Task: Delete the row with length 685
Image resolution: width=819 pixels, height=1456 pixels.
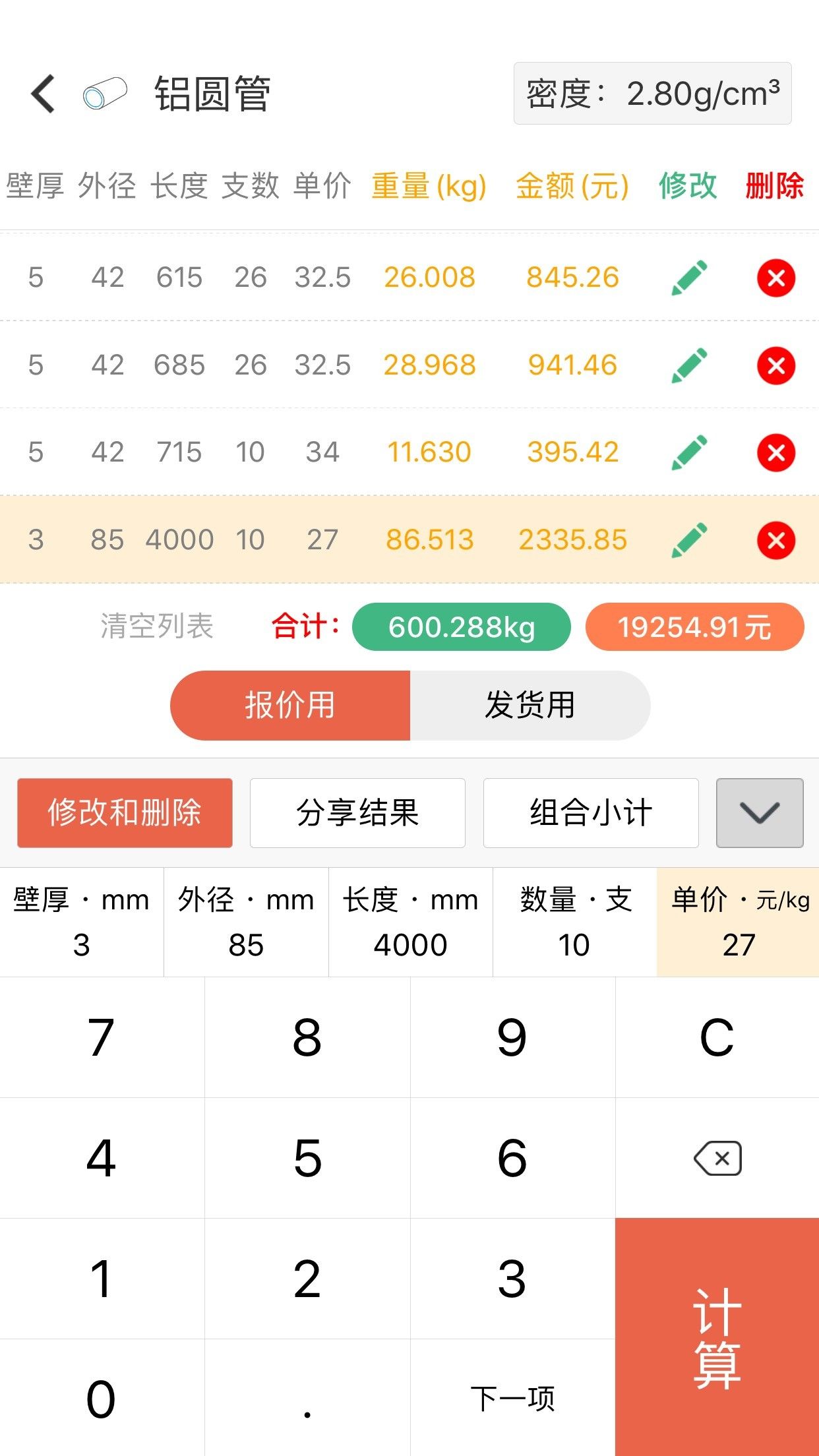Action: point(775,365)
